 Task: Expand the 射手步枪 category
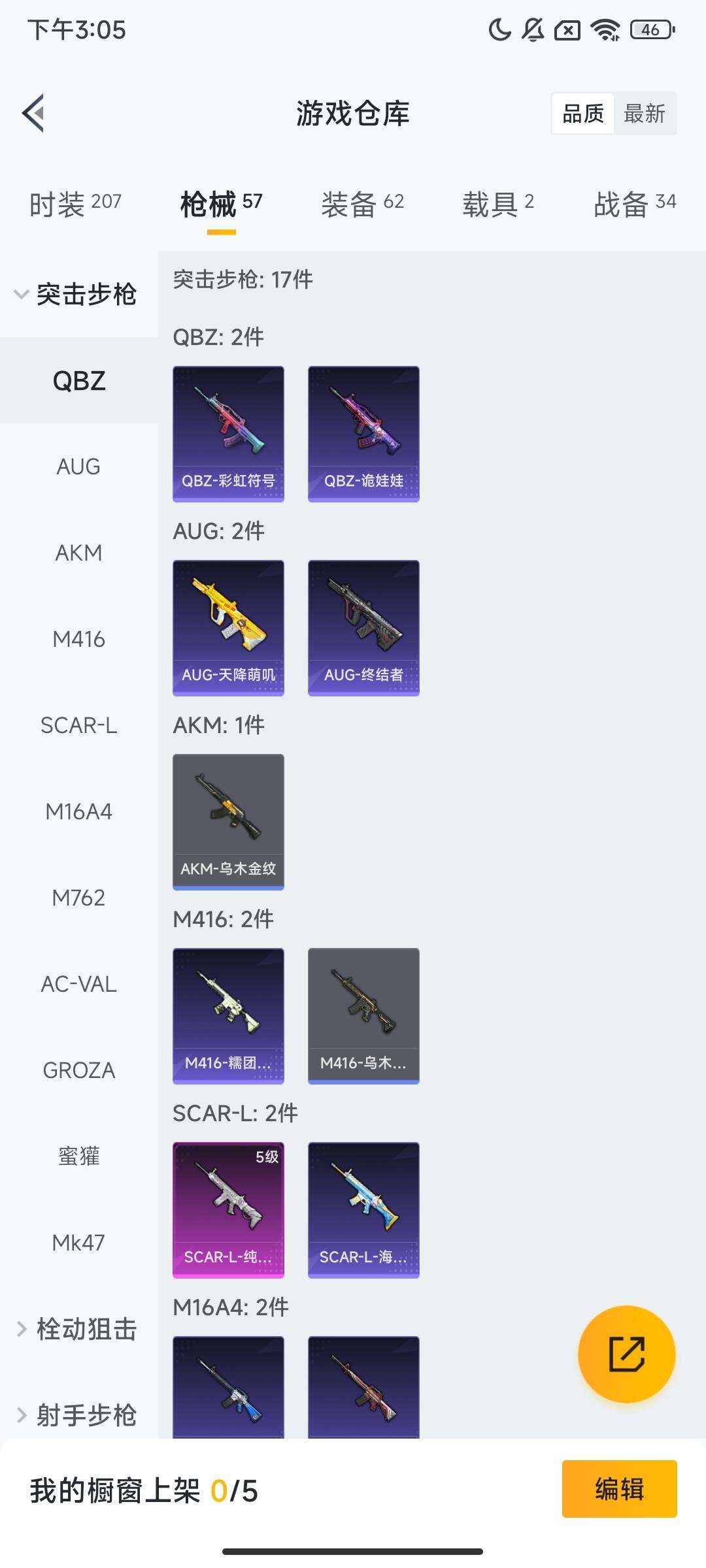click(78, 1415)
